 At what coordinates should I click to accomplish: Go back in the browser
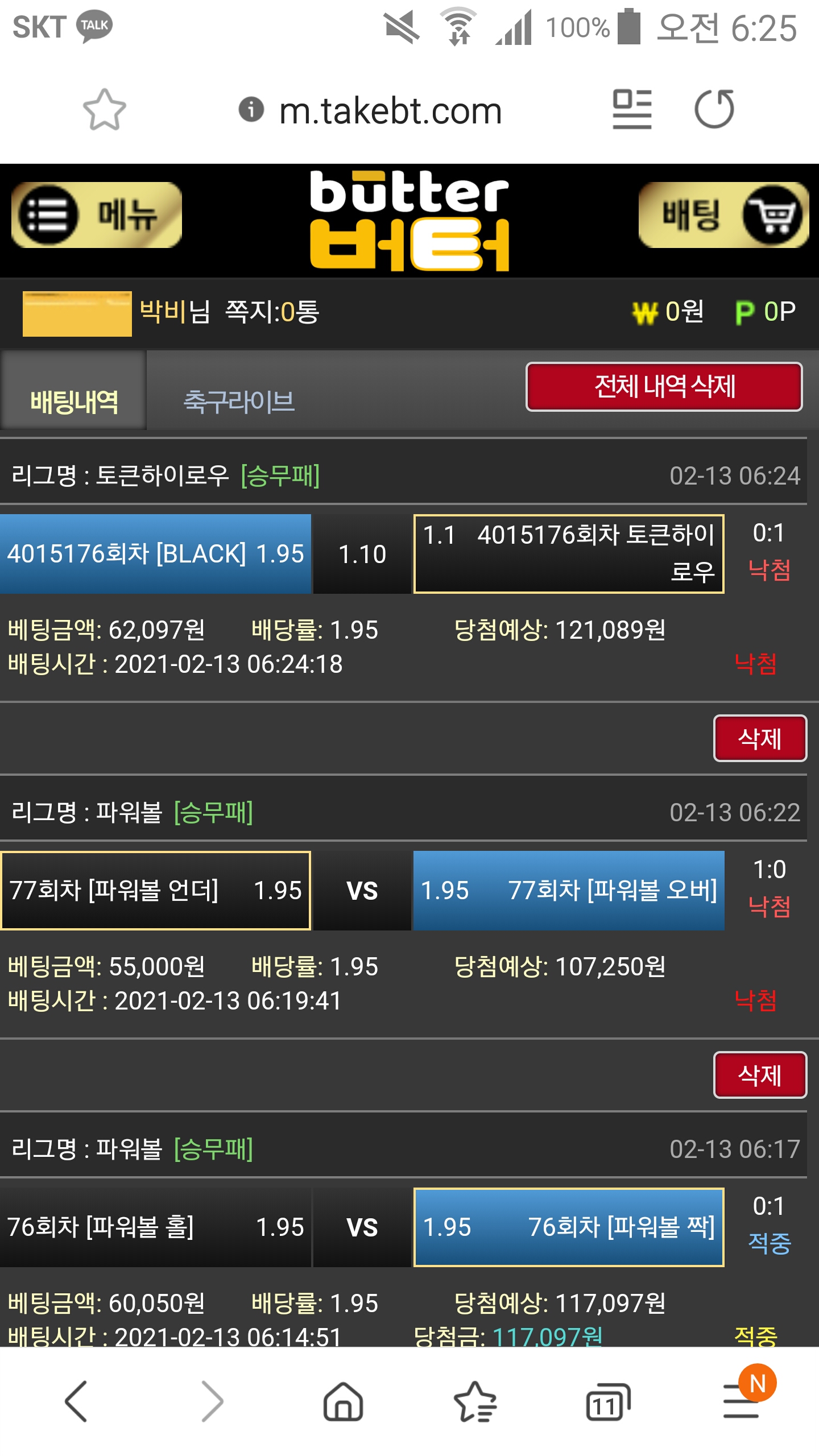click(x=76, y=1401)
